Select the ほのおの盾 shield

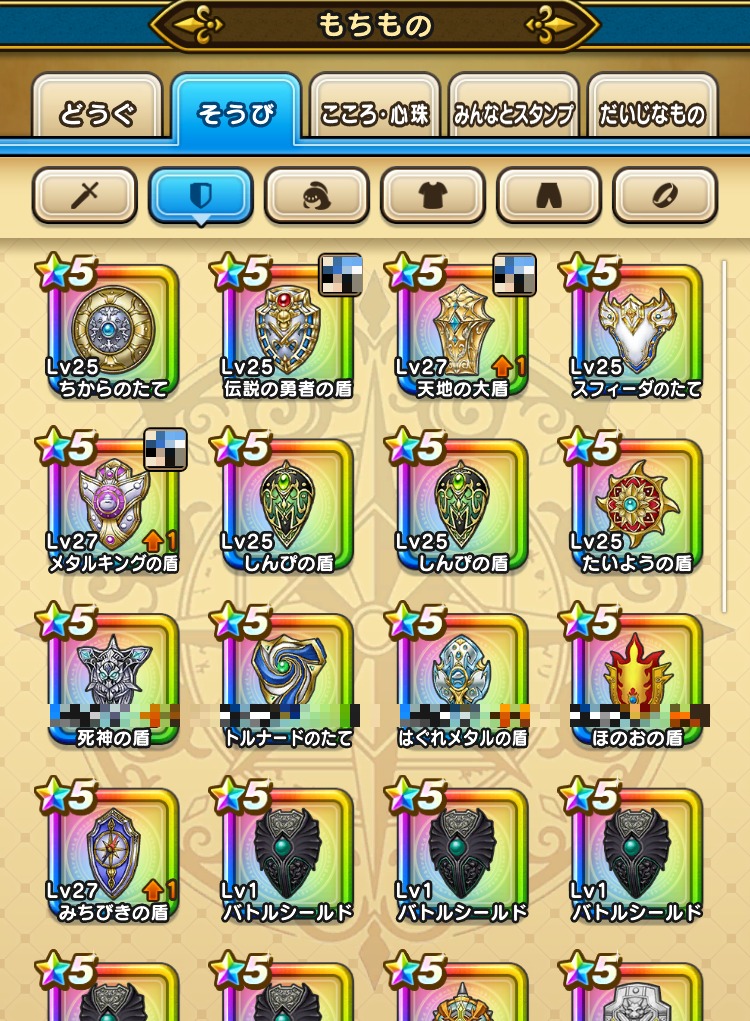click(x=637, y=680)
